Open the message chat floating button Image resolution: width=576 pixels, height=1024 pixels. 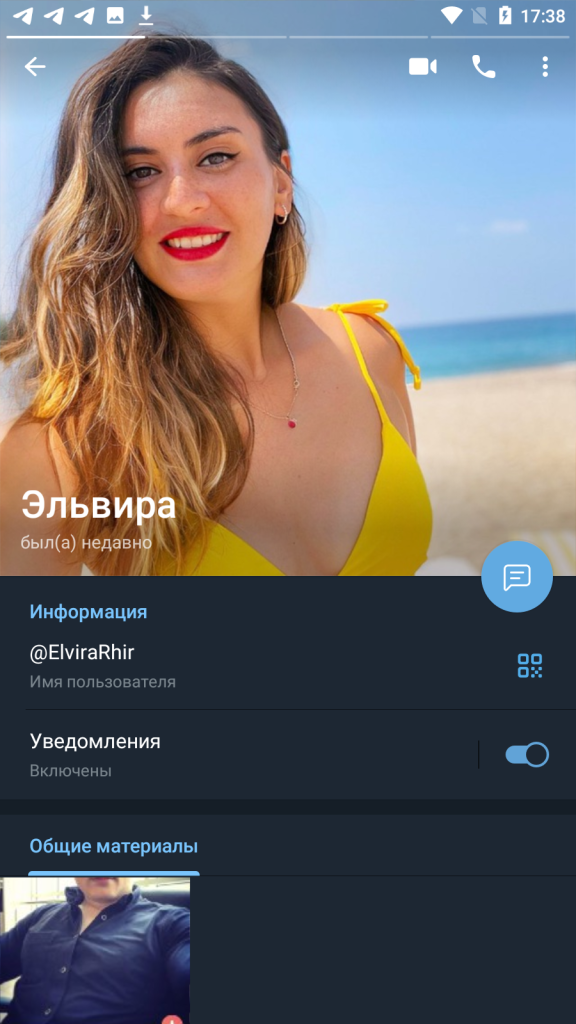click(517, 577)
